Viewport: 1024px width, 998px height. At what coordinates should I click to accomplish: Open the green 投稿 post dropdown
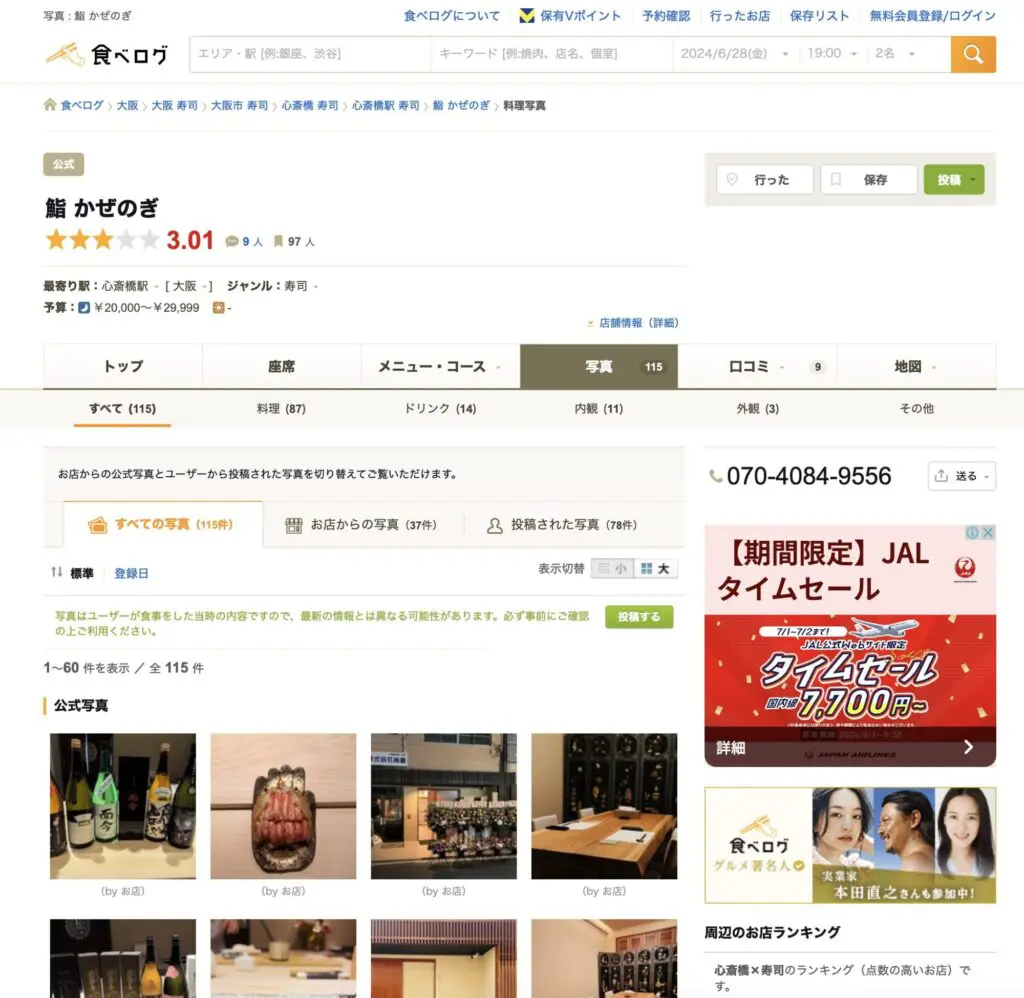pyautogui.click(x=953, y=180)
